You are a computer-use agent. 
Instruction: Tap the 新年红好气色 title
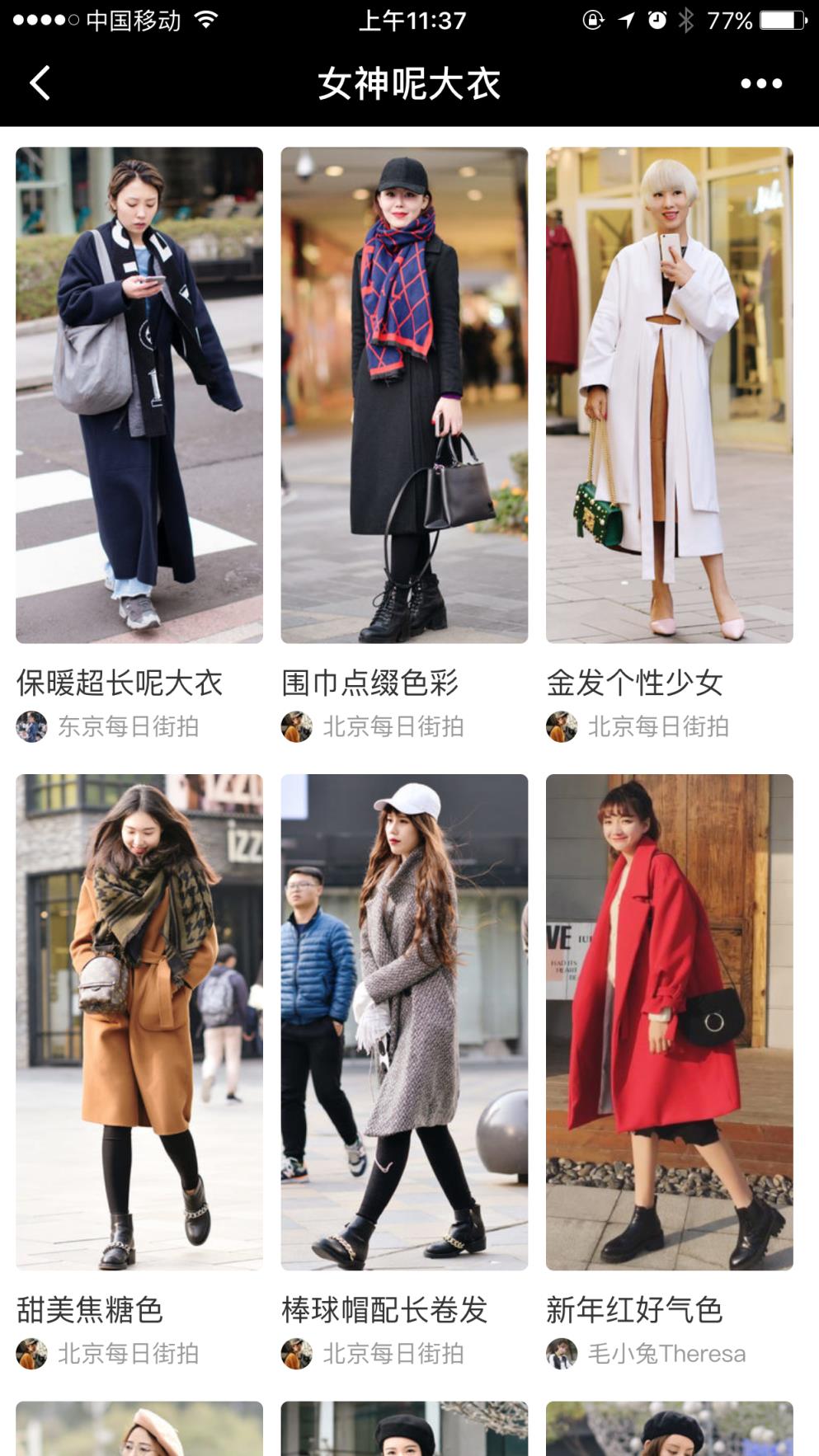tap(635, 1308)
